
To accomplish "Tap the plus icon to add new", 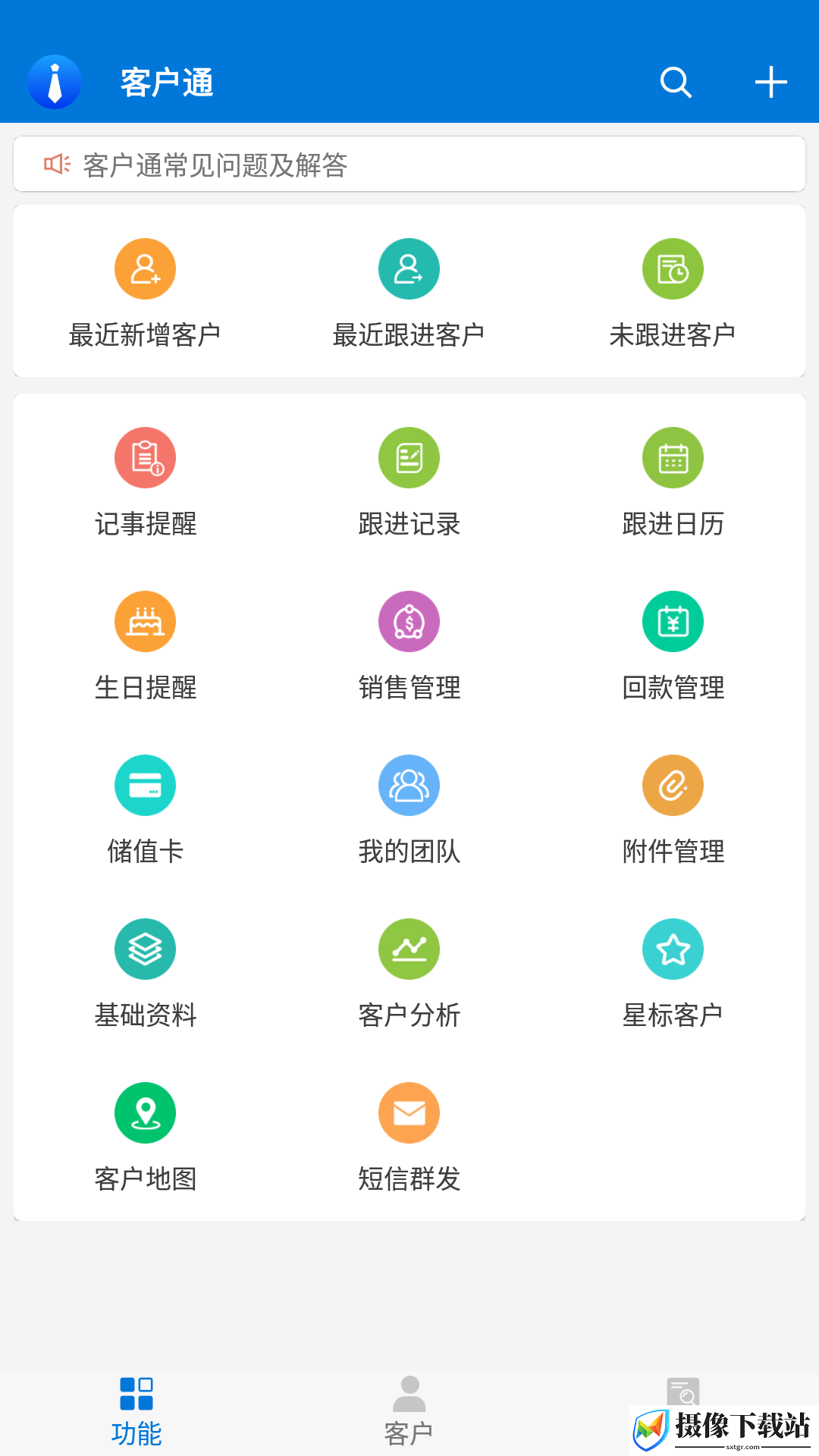I will [770, 82].
